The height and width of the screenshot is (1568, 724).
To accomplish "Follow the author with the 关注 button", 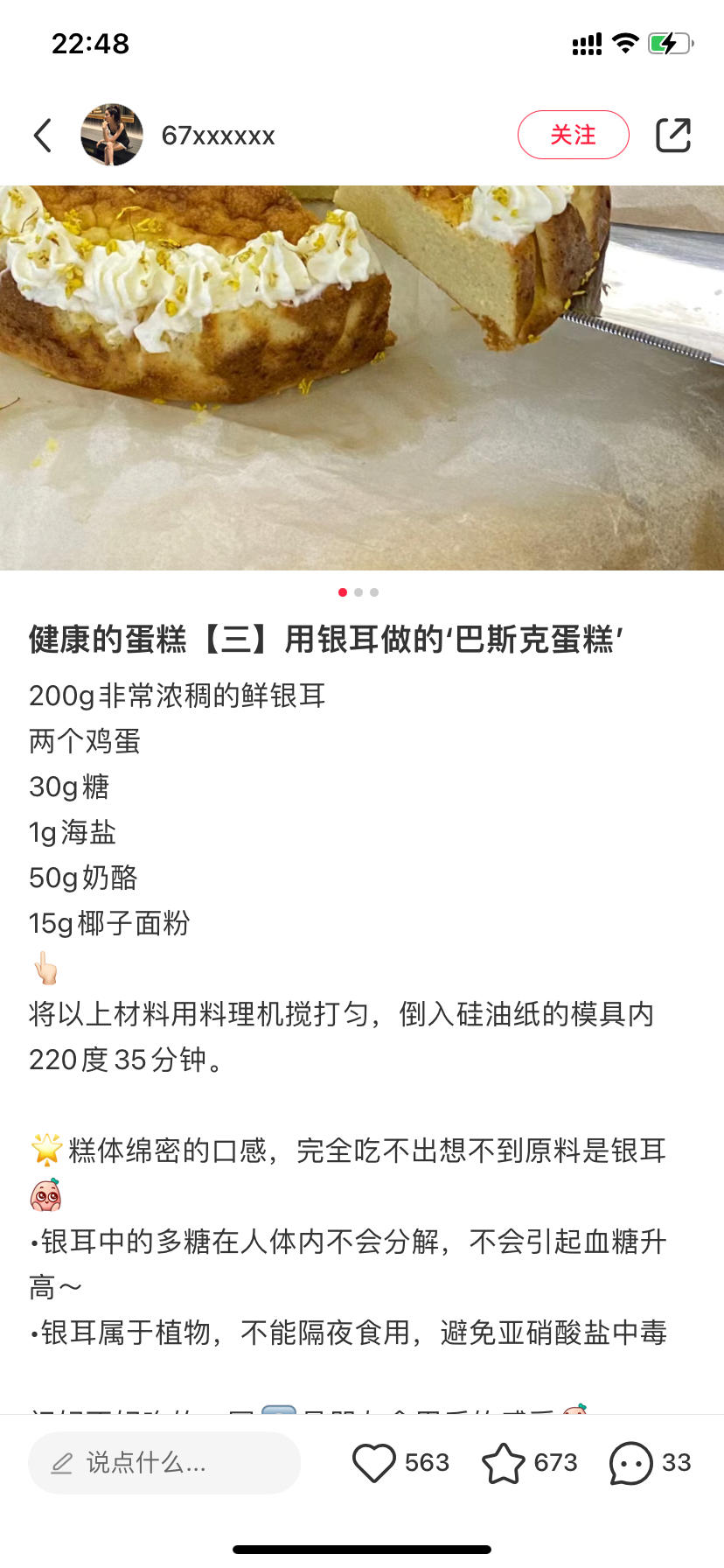I will pos(573,135).
